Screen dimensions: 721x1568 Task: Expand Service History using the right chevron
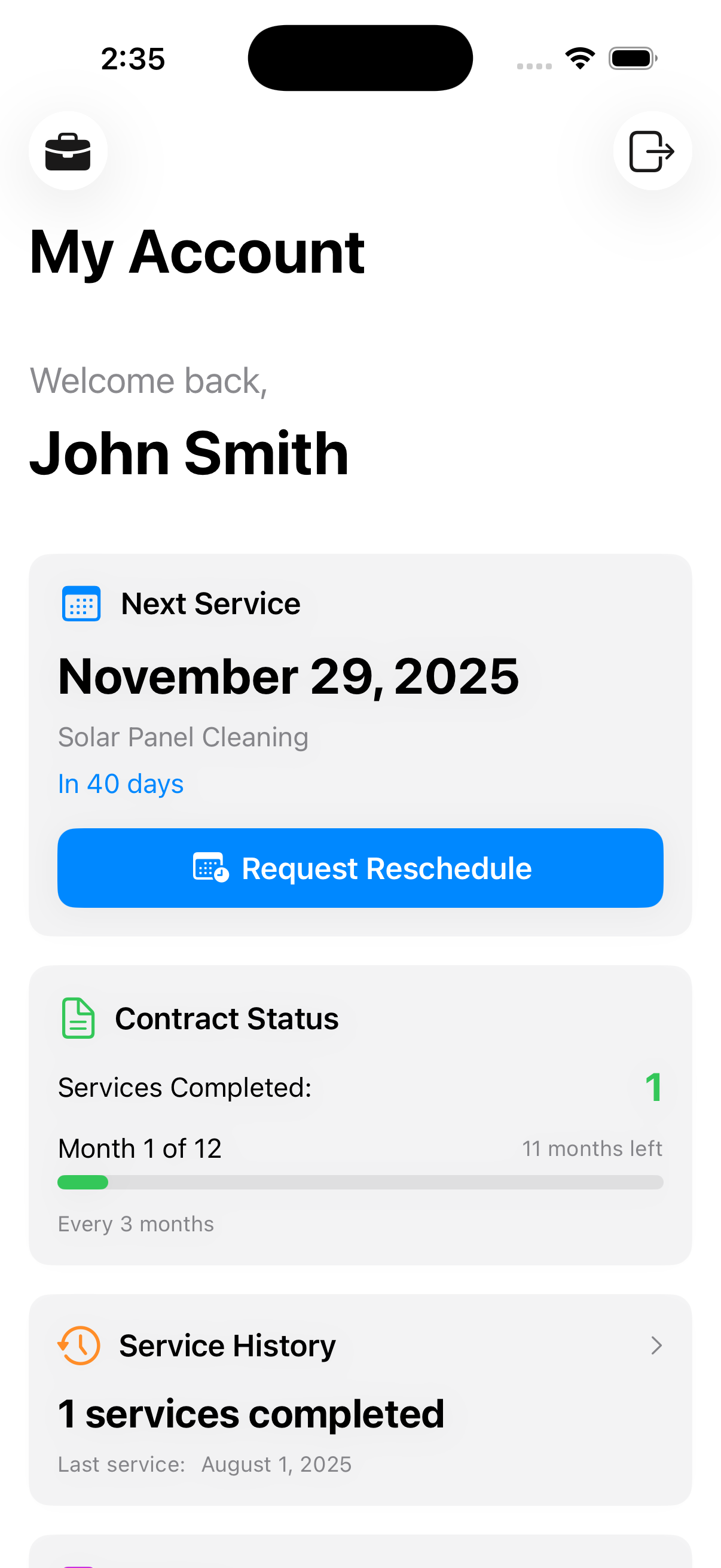[x=656, y=1345]
